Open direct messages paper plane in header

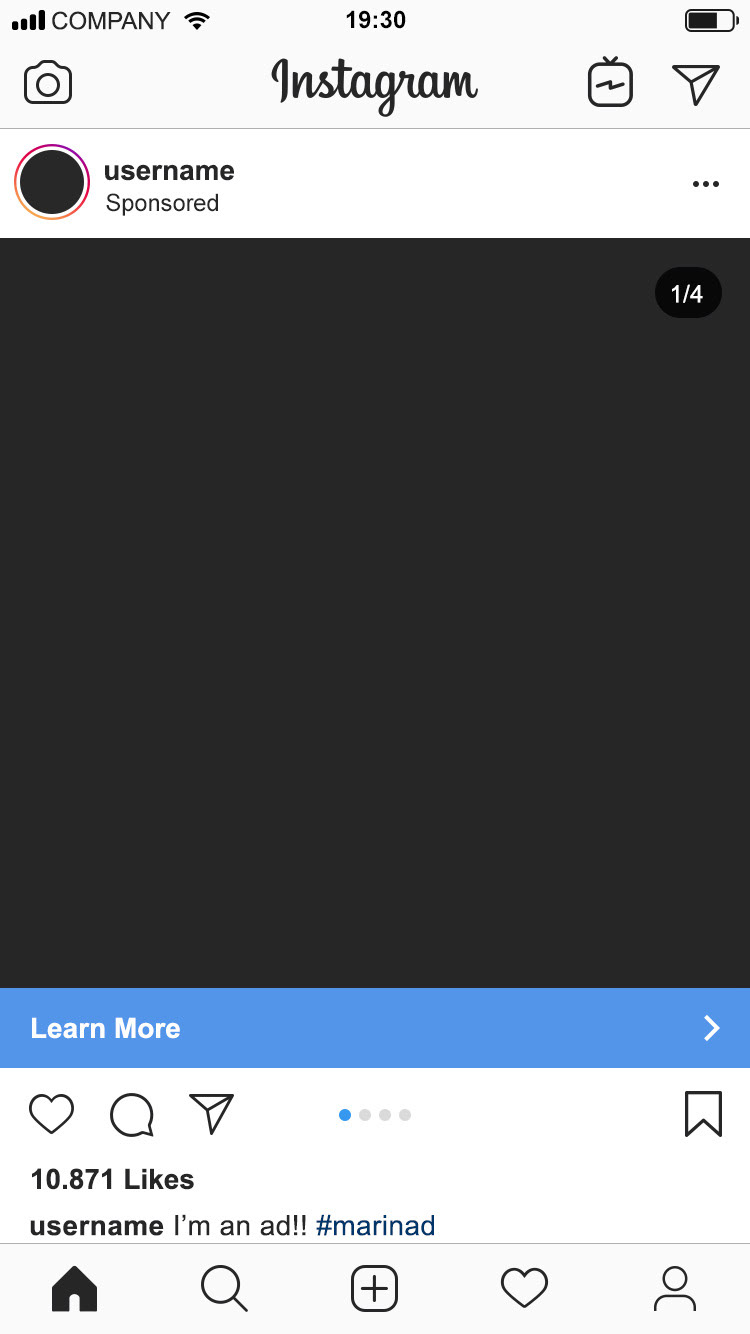click(696, 84)
